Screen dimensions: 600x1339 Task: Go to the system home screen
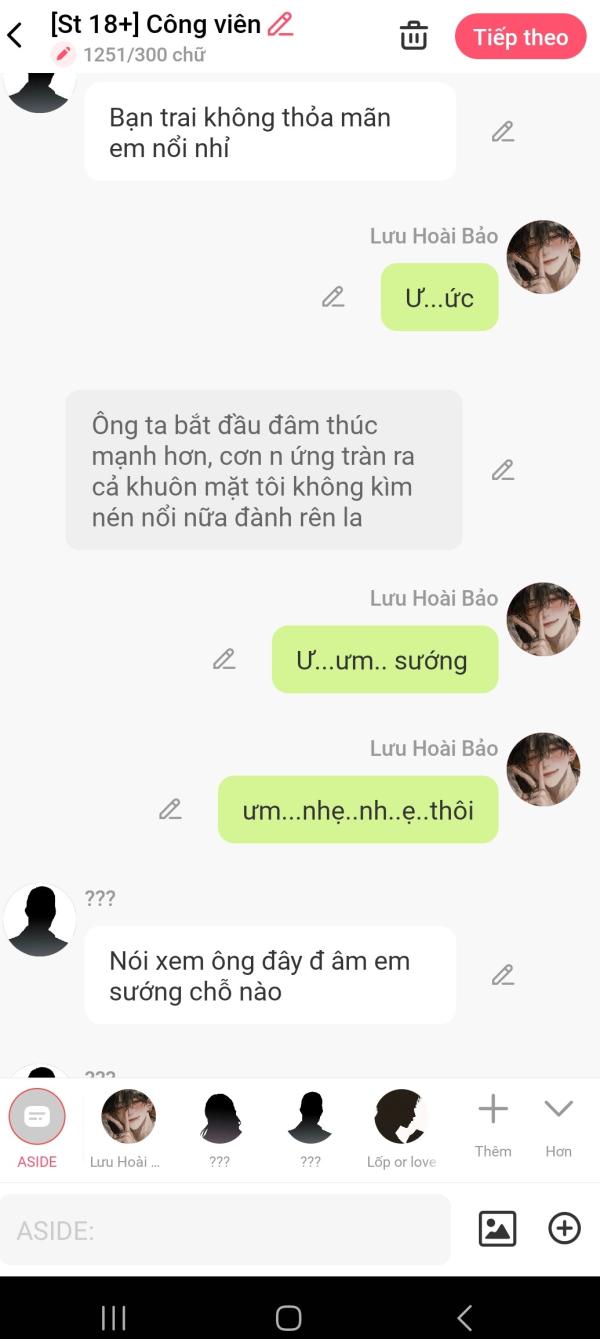tap(288, 1318)
